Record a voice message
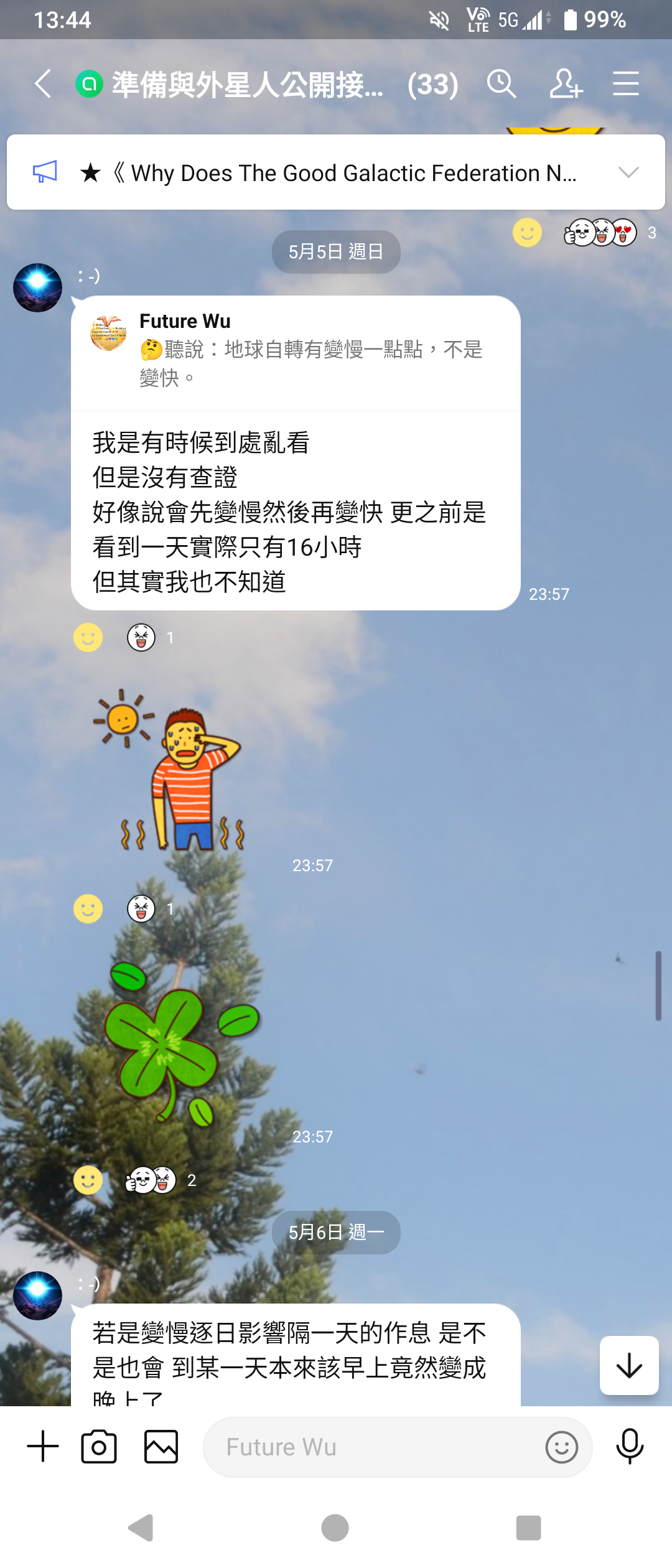Image resolution: width=672 pixels, height=1568 pixels. [629, 1446]
